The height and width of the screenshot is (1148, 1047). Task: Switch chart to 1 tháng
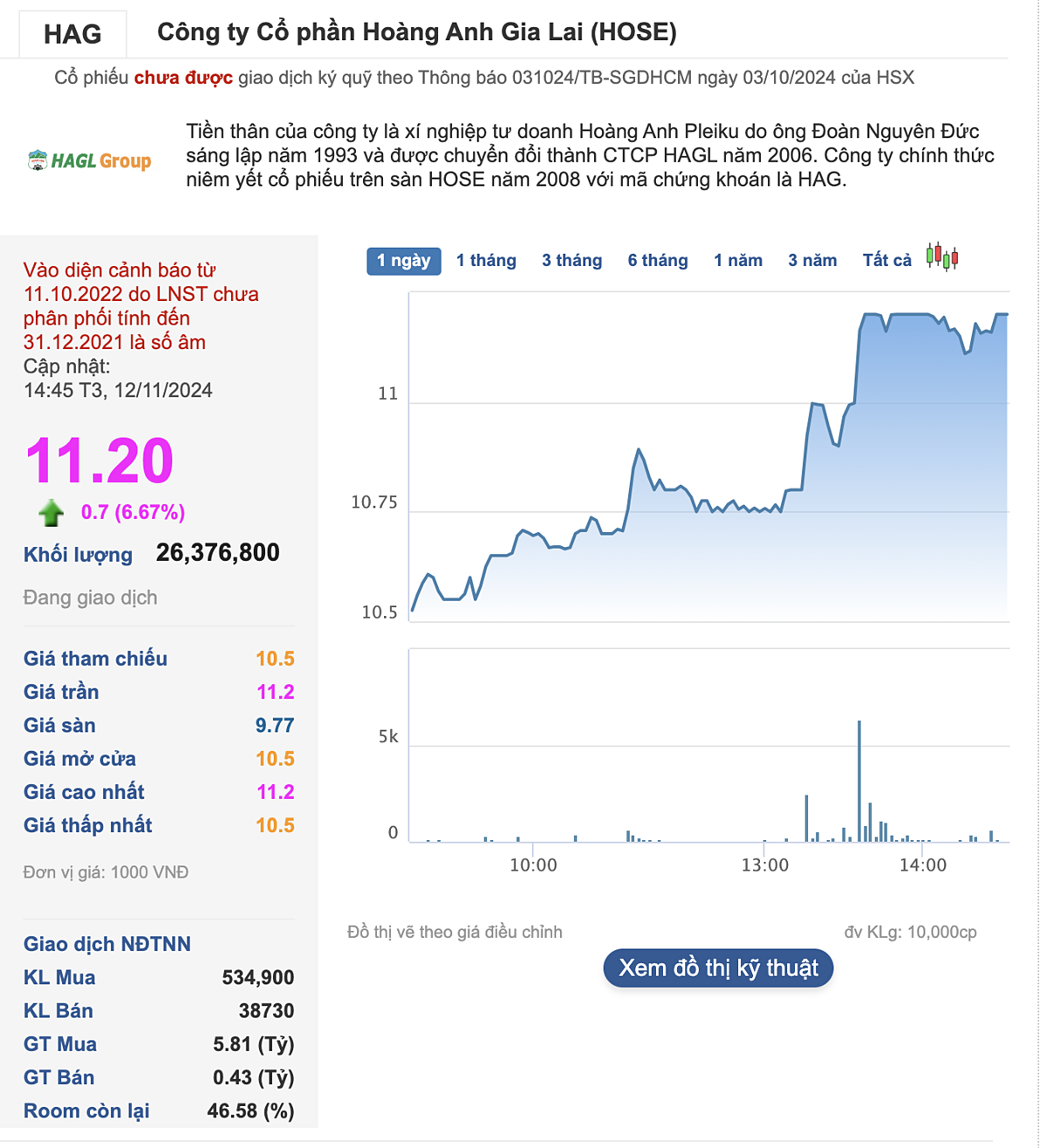[x=486, y=261]
